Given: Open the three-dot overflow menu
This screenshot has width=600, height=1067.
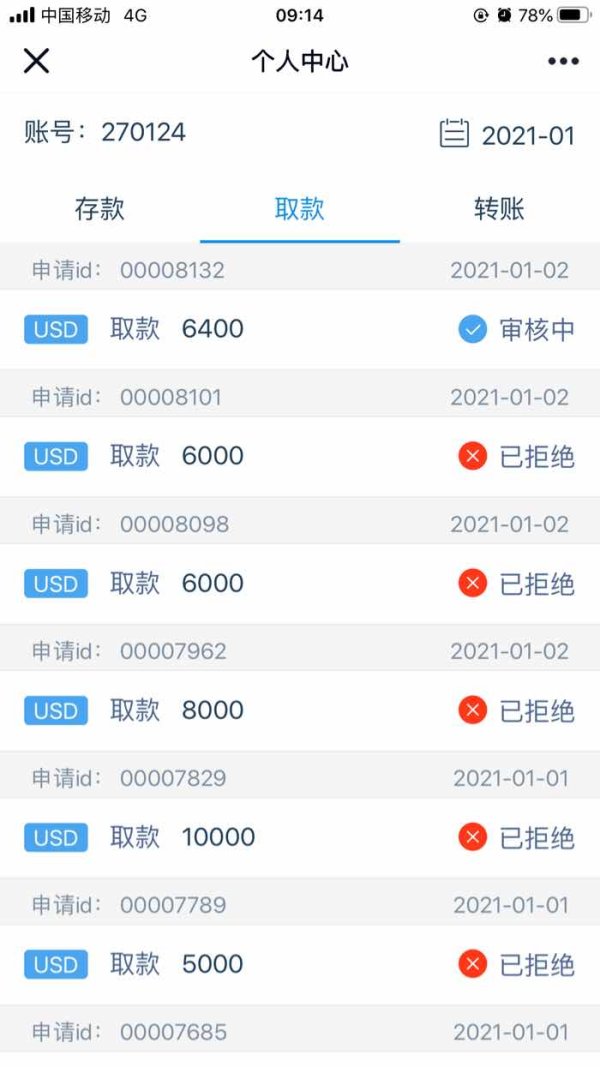Looking at the screenshot, I should (563, 62).
